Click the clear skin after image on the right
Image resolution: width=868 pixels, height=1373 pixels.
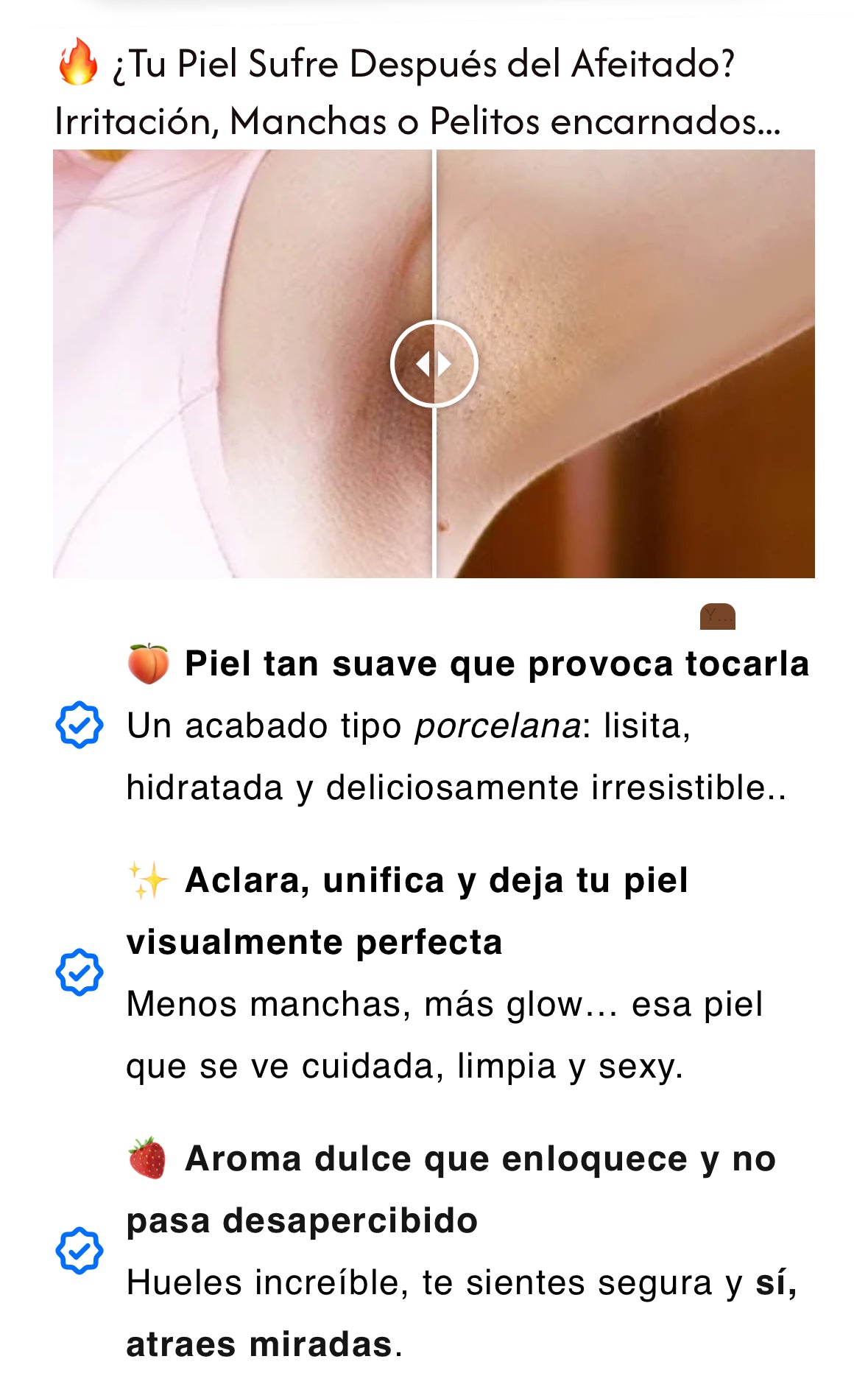tap(626, 363)
